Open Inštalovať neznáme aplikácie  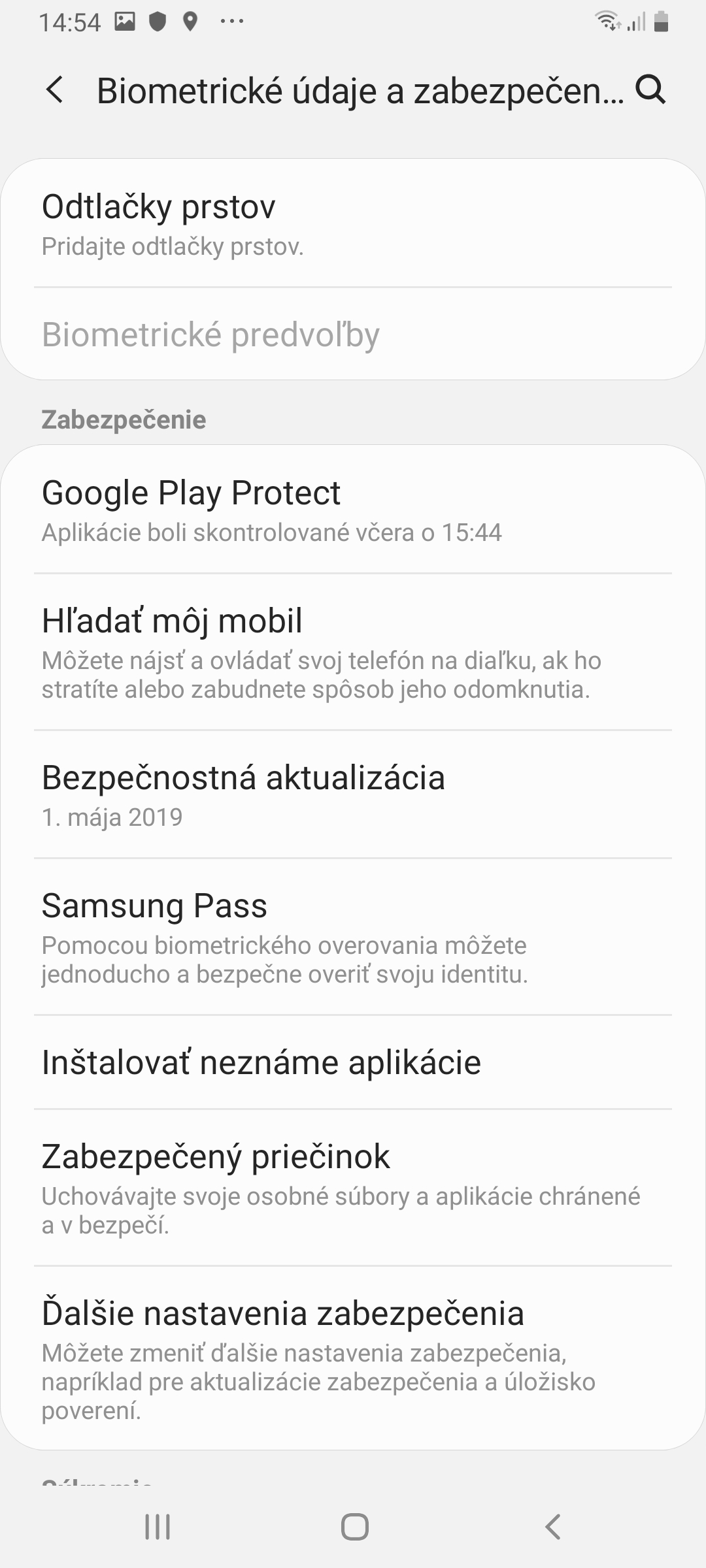click(x=353, y=1062)
